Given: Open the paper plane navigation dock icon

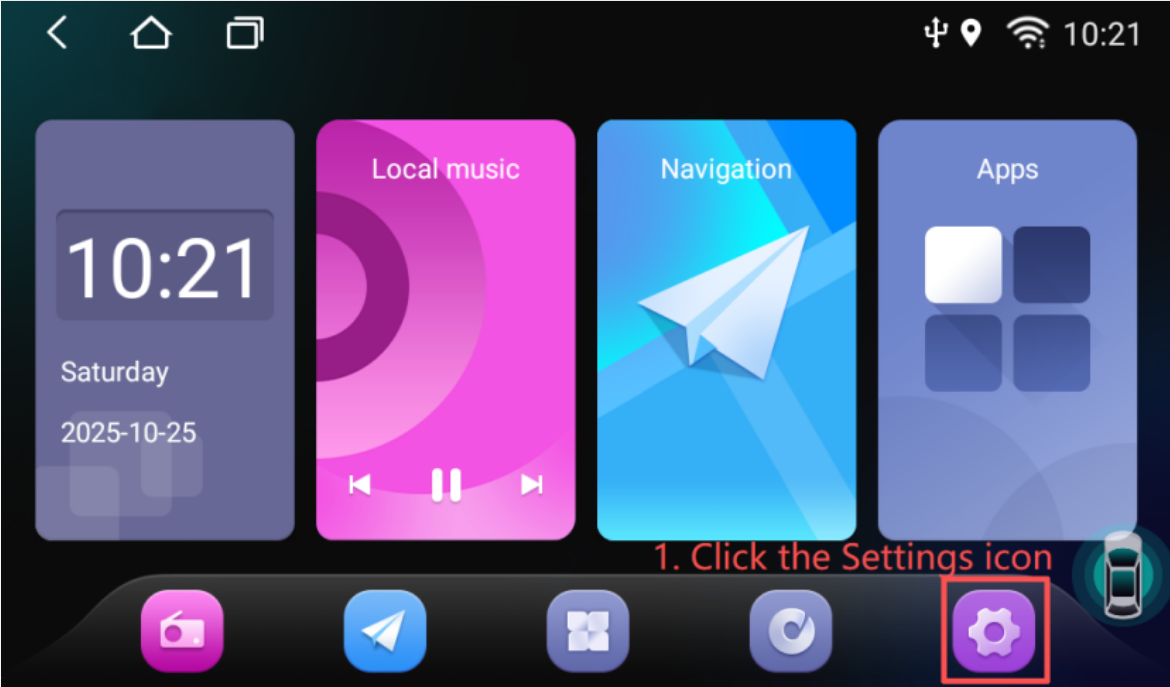Looking at the screenshot, I should point(385,631).
